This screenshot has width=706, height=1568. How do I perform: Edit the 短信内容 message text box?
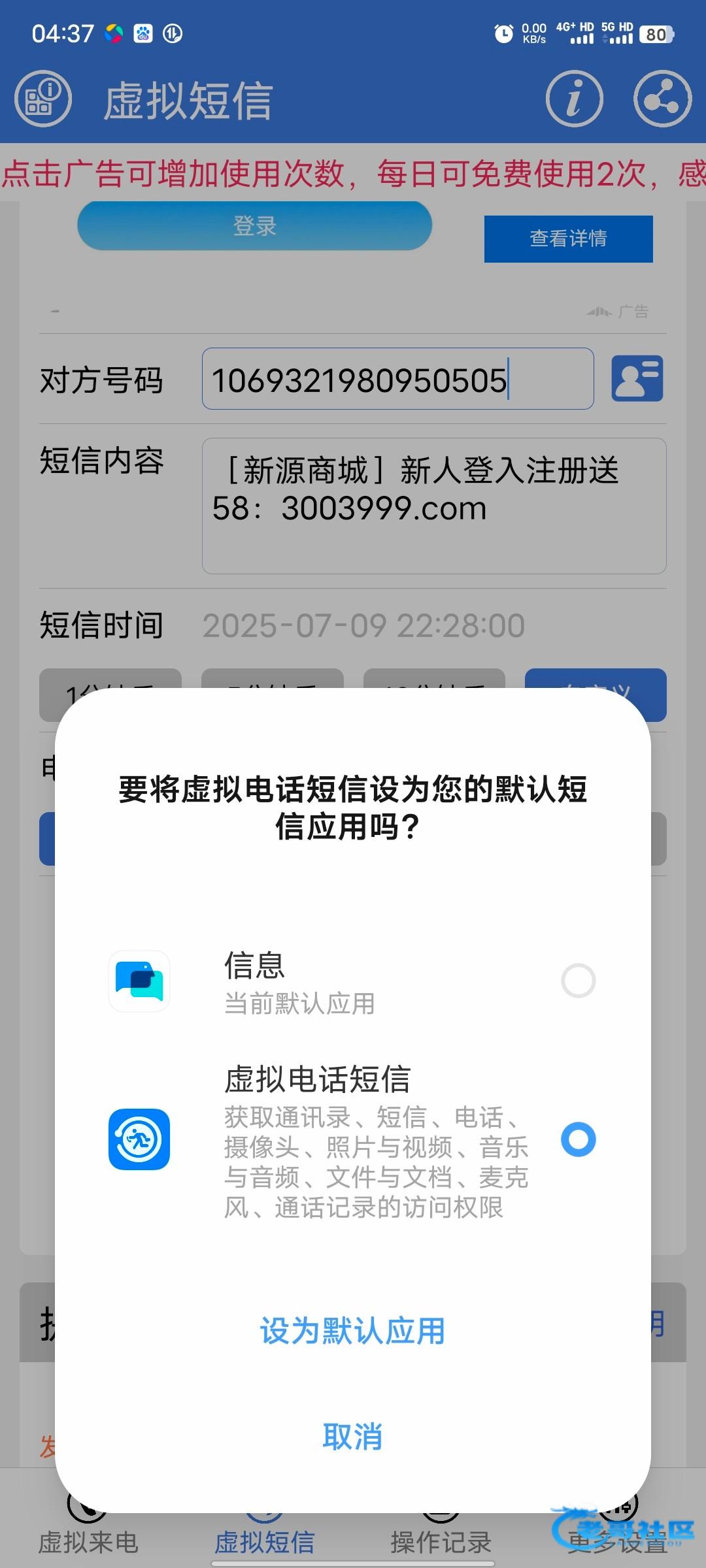(434, 506)
